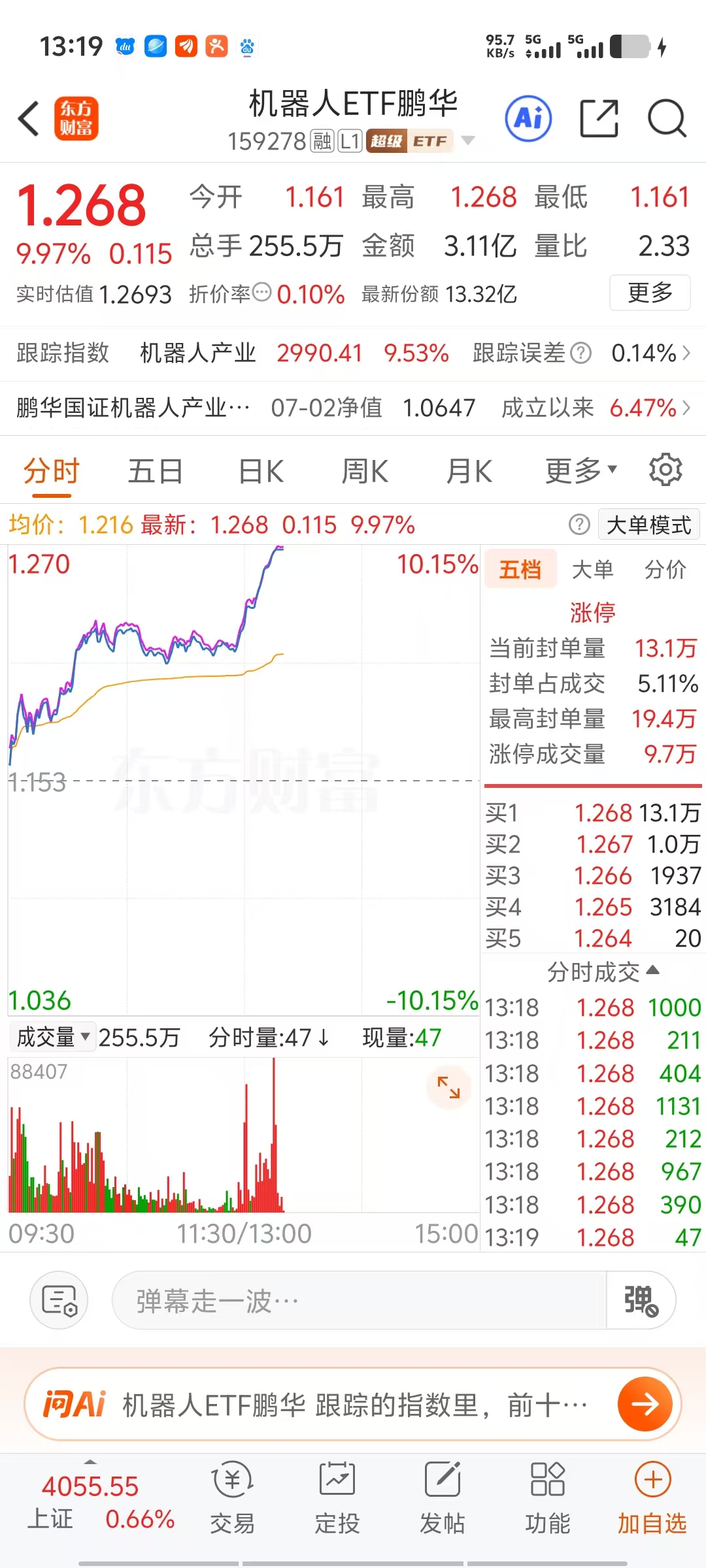
Task: Tap the 更多 button beside 最新份额
Action: pos(650,293)
